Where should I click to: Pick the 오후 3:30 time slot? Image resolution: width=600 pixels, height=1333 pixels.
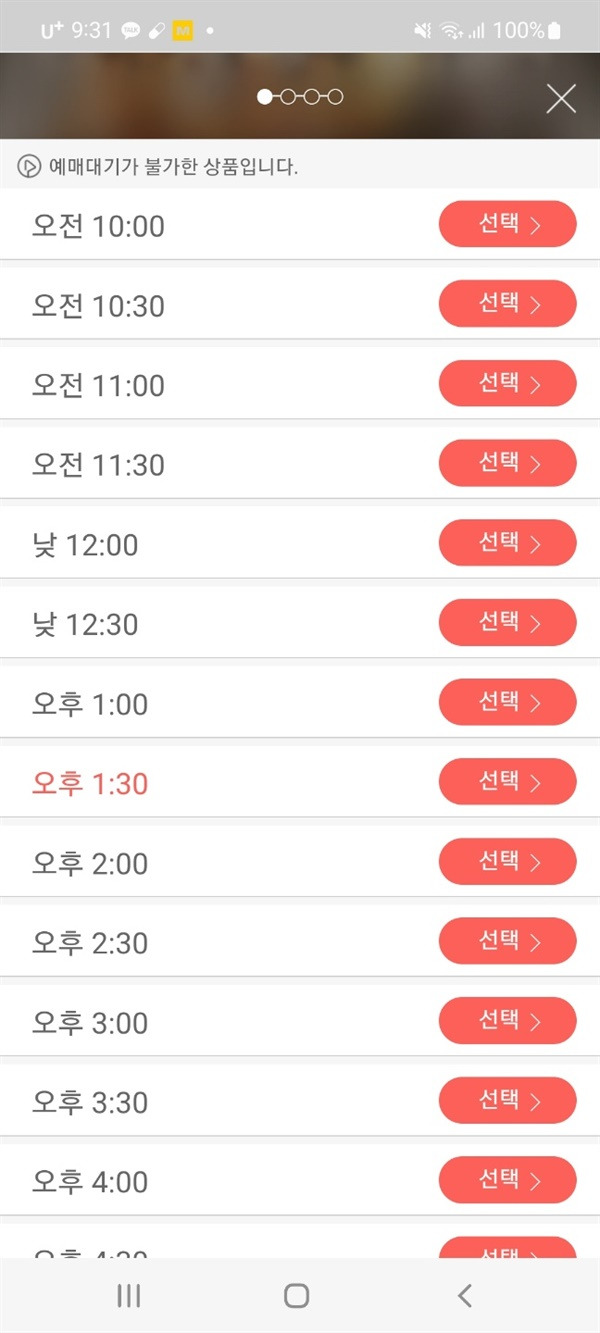coord(507,1100)
